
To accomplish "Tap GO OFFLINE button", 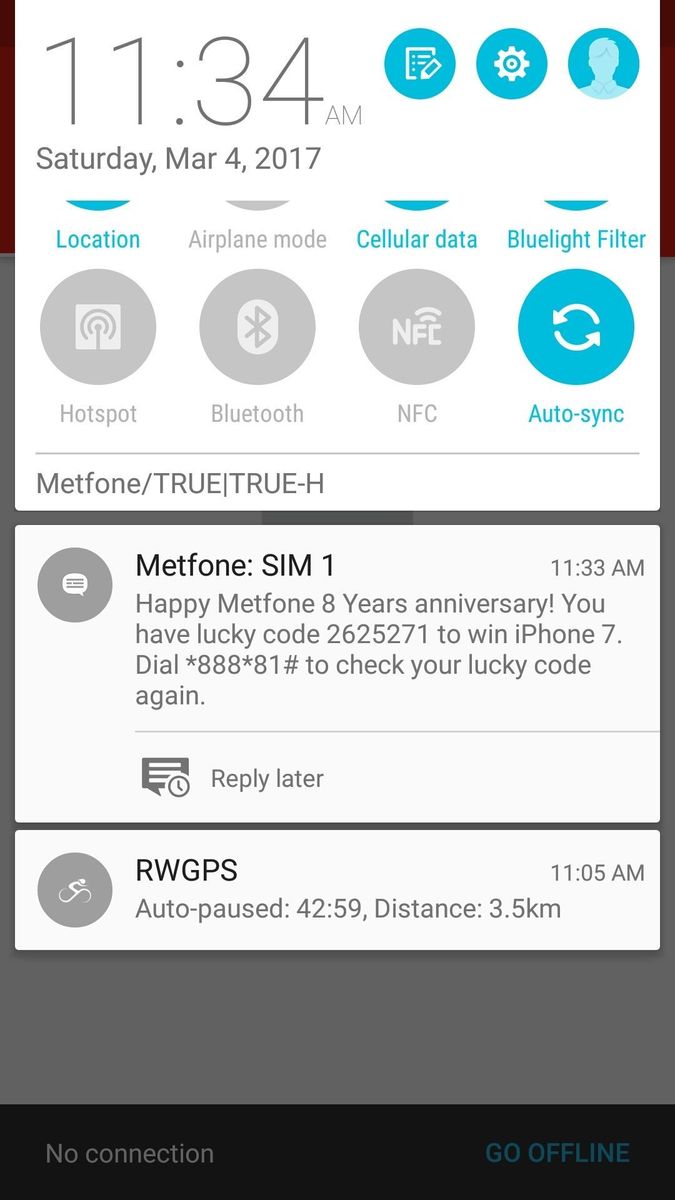I will click(557, 1153).
